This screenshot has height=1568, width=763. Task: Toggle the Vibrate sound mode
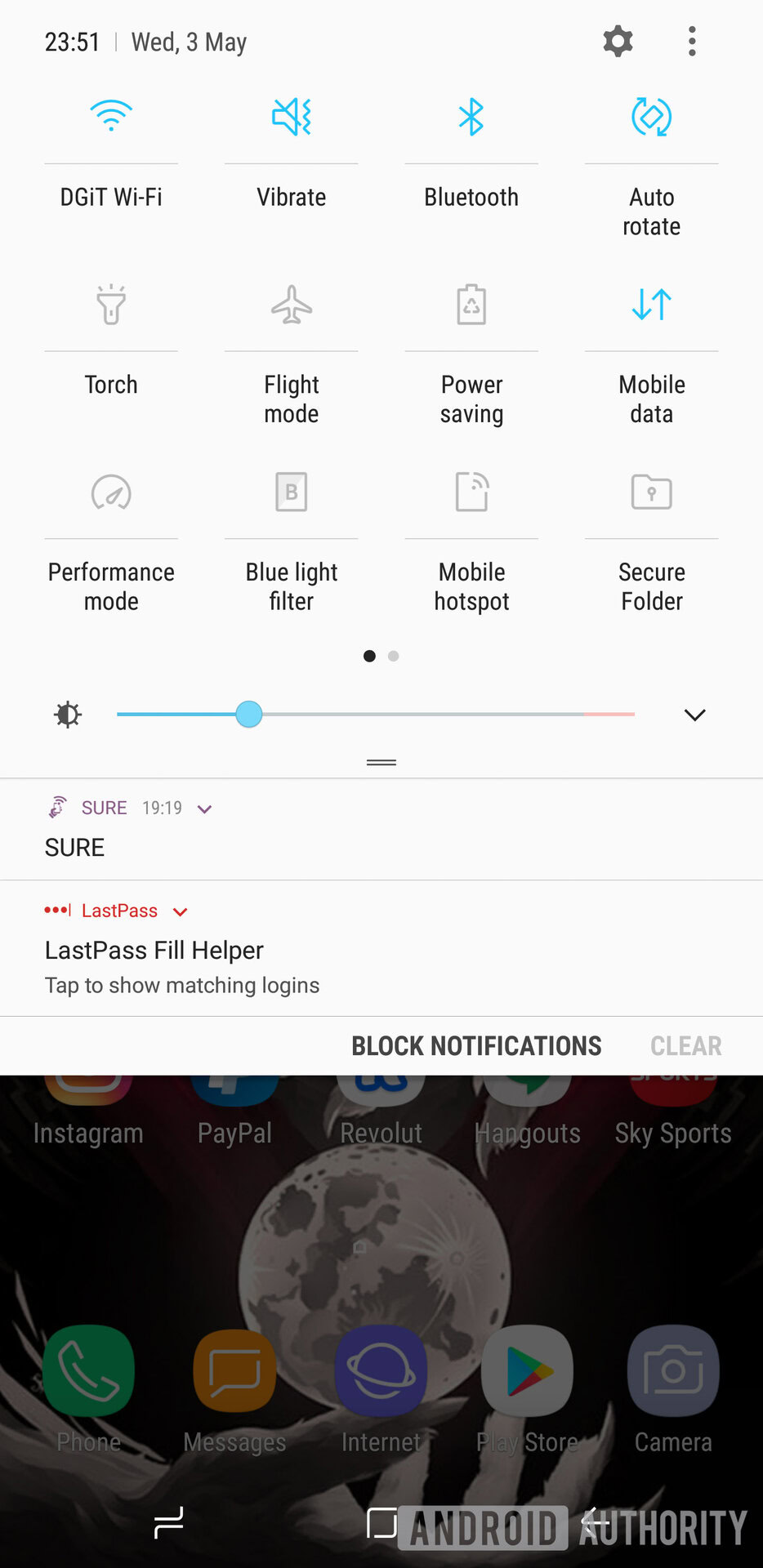coord(292,117)
